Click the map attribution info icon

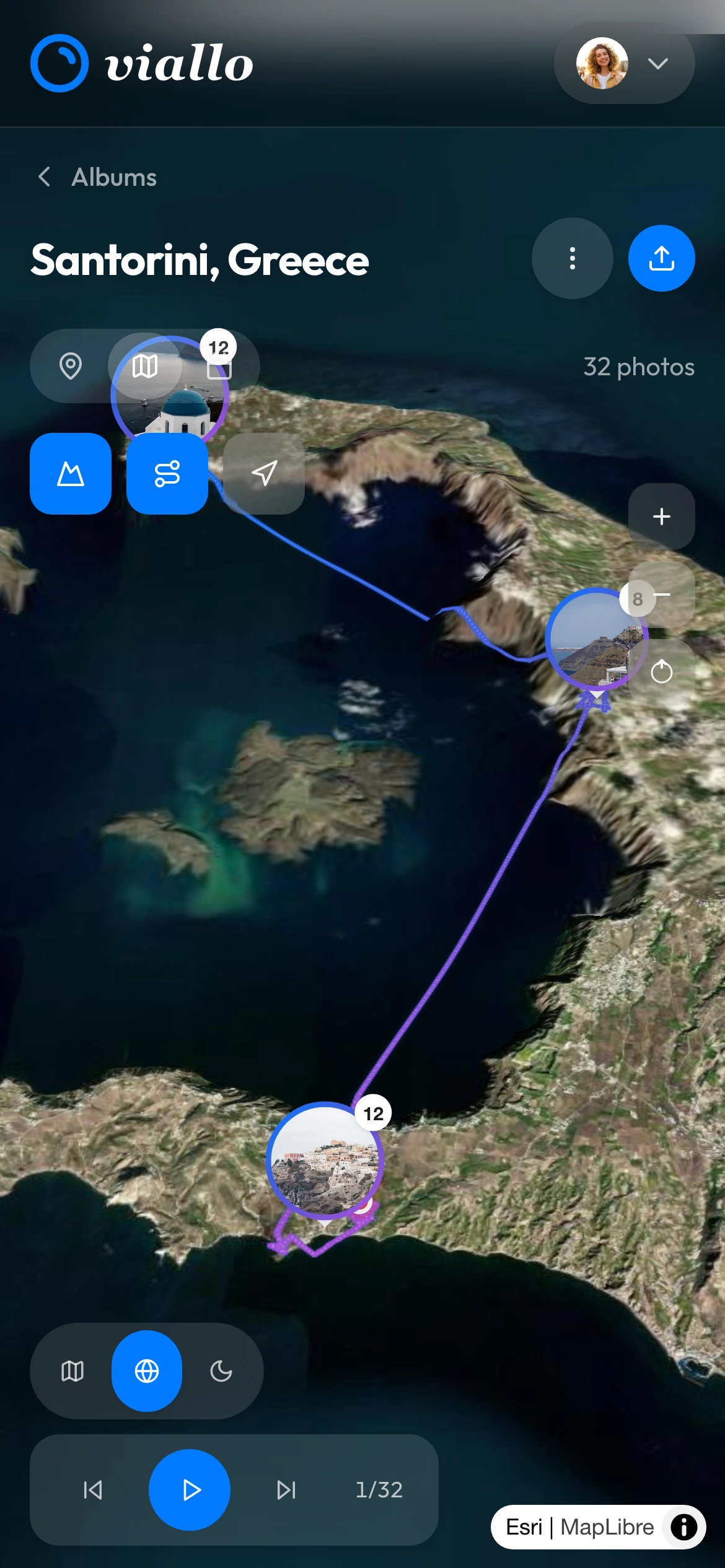click(x=684, y=1527)
